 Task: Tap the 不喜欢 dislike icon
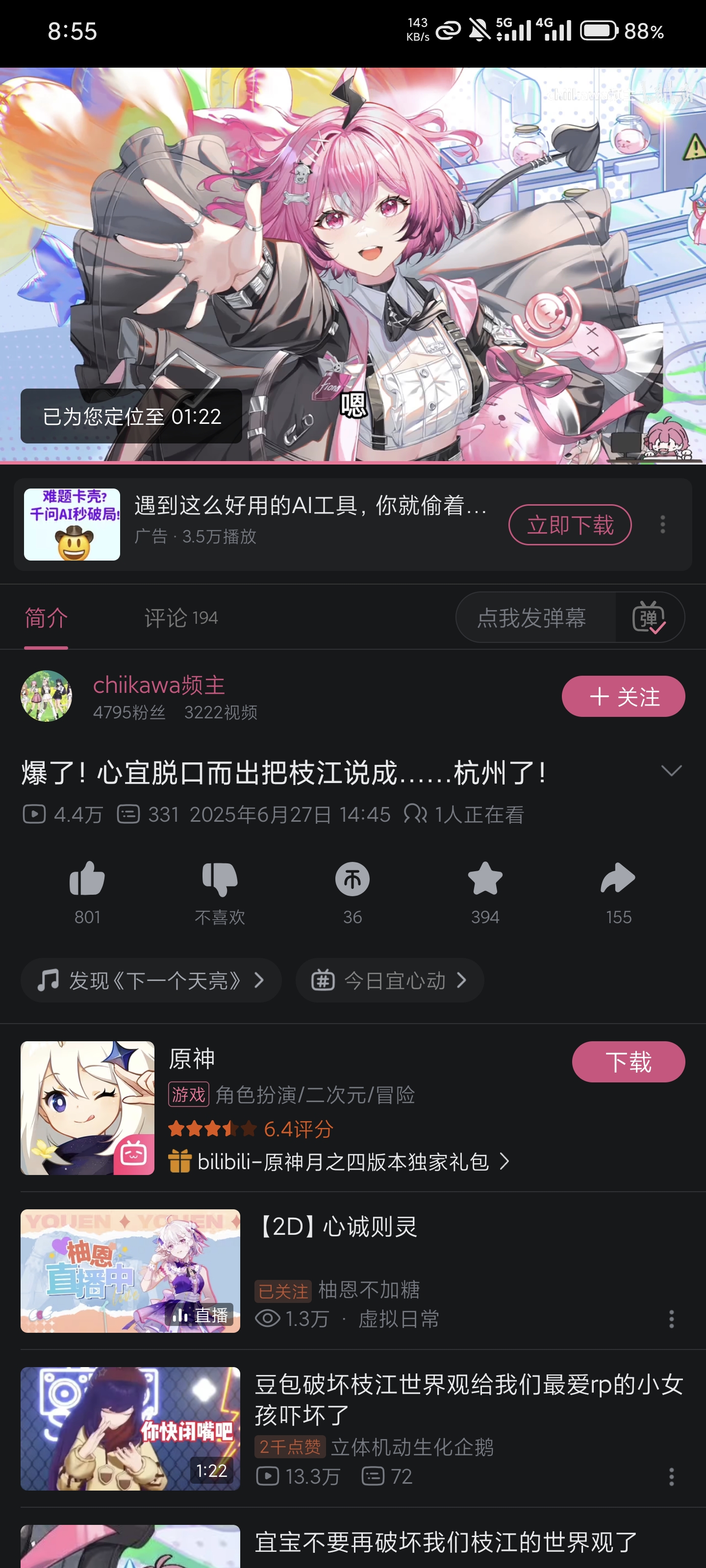220,880
